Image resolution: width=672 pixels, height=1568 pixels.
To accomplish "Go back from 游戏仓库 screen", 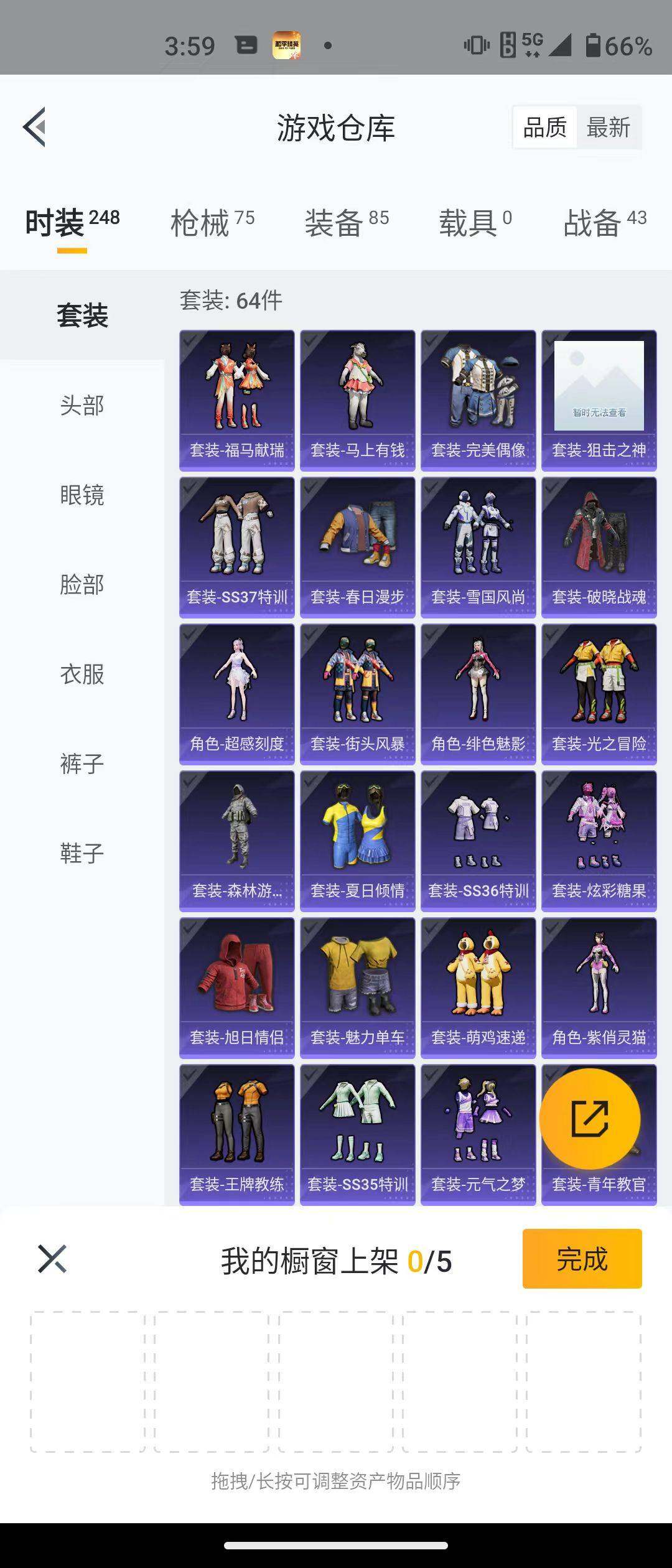I will 35,127.
